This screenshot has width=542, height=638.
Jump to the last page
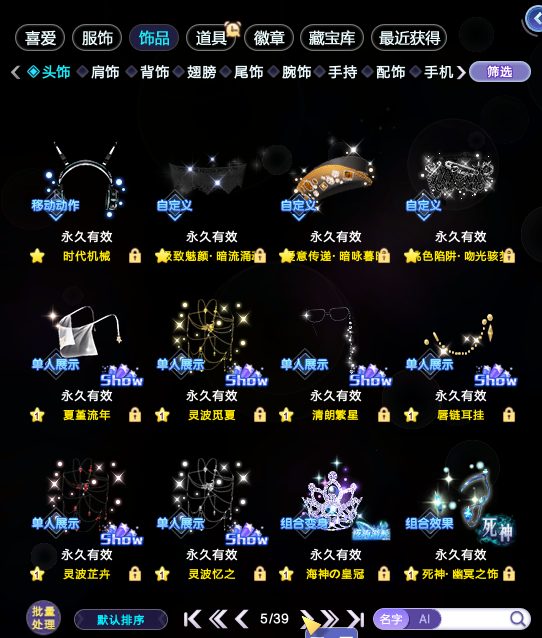click(356, 619)
